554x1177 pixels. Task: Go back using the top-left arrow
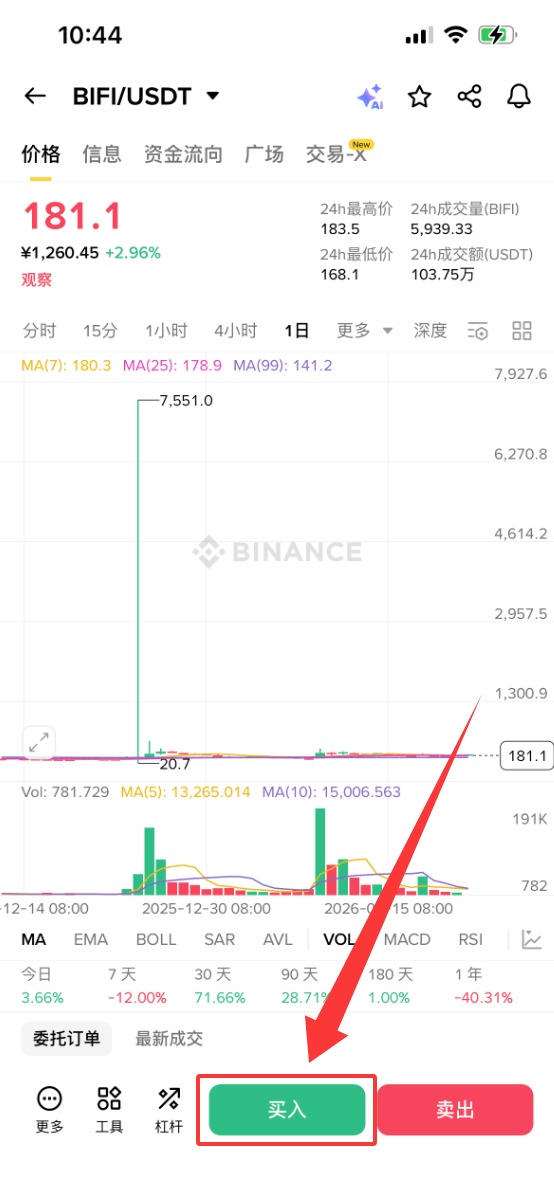coord(35,96)
